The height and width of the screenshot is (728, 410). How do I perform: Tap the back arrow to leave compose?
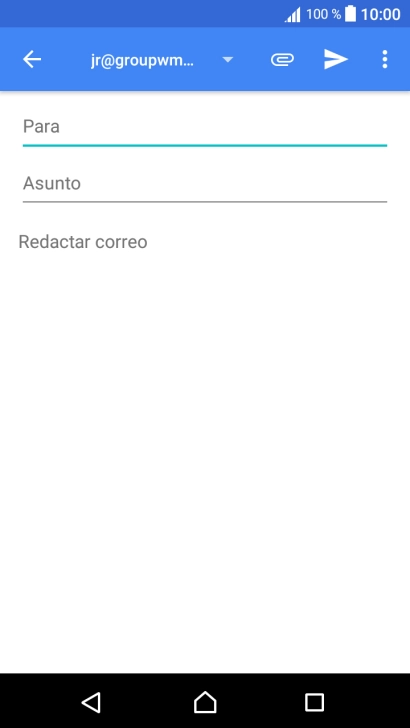[x=32, y=59]
